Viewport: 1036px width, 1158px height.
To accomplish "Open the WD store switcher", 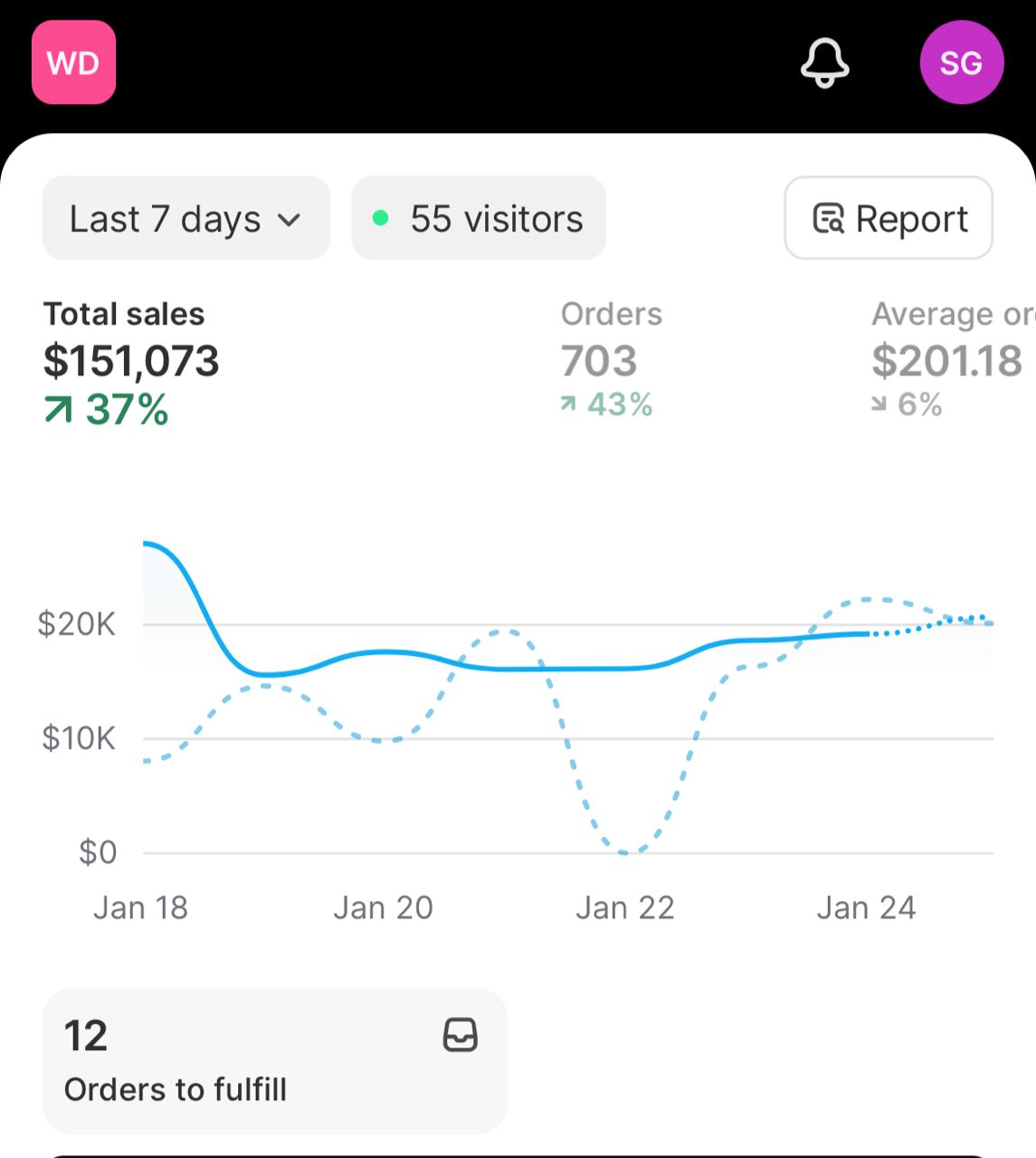I will (x=73, y=62).
